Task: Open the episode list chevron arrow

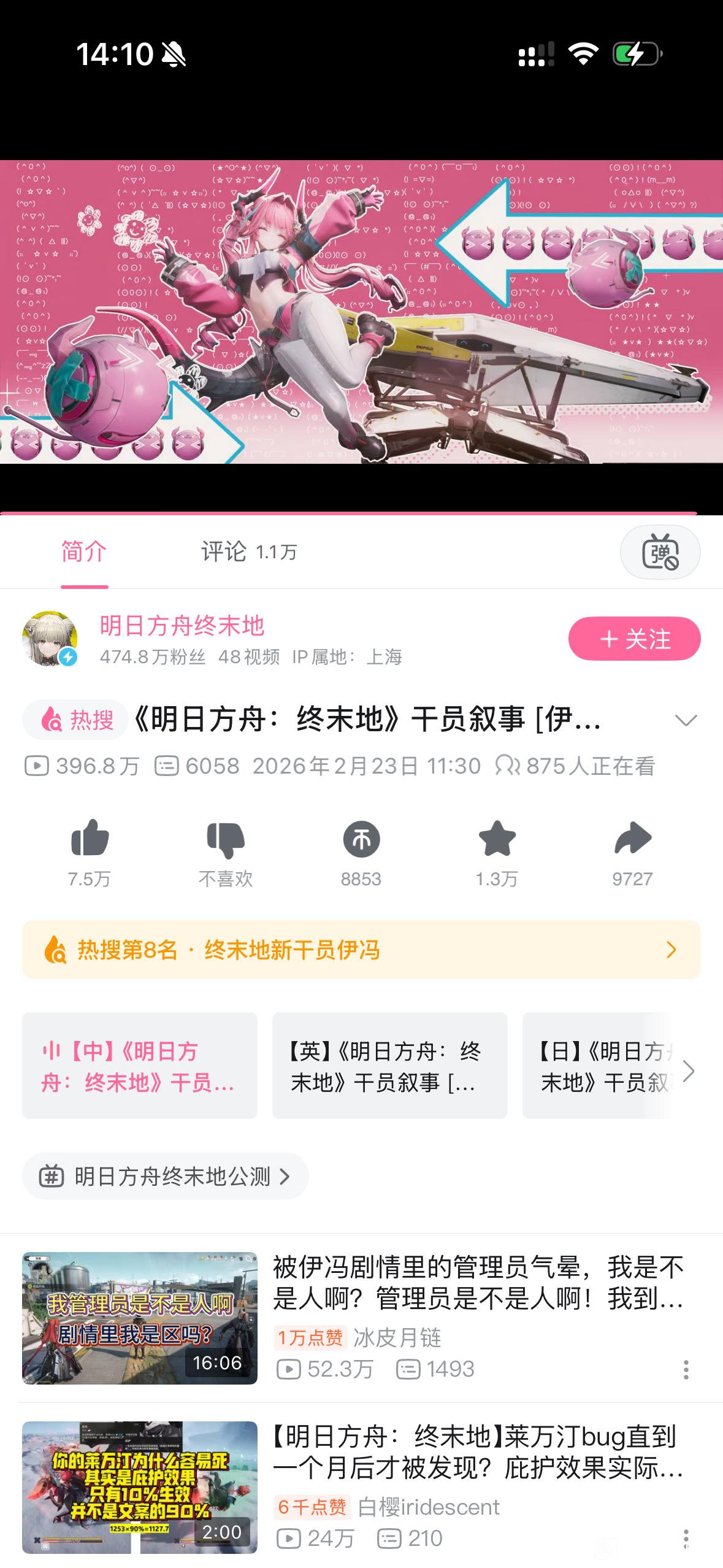Action: pyautogui.click(x=689, y=1071)
